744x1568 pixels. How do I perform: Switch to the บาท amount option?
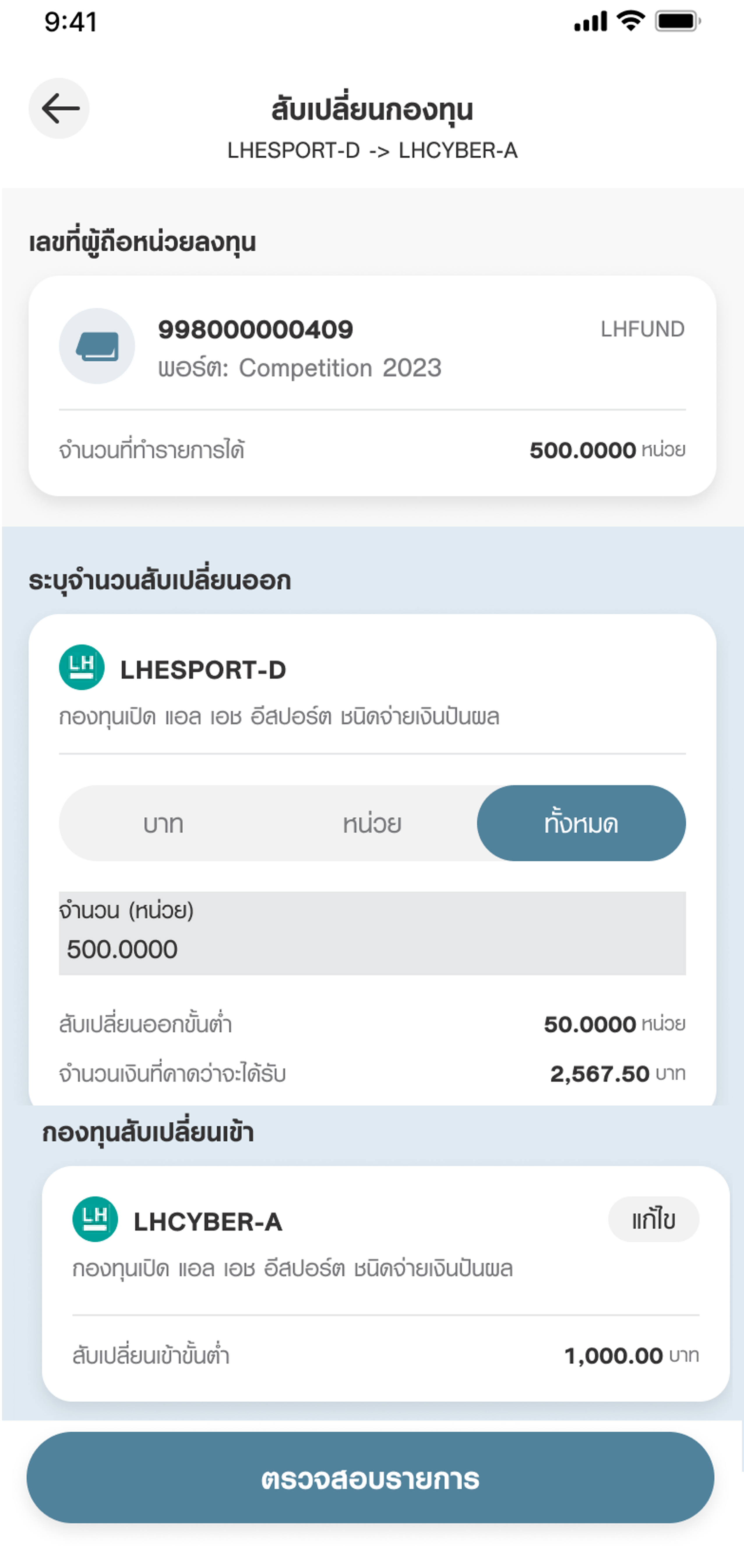(163, 823)
